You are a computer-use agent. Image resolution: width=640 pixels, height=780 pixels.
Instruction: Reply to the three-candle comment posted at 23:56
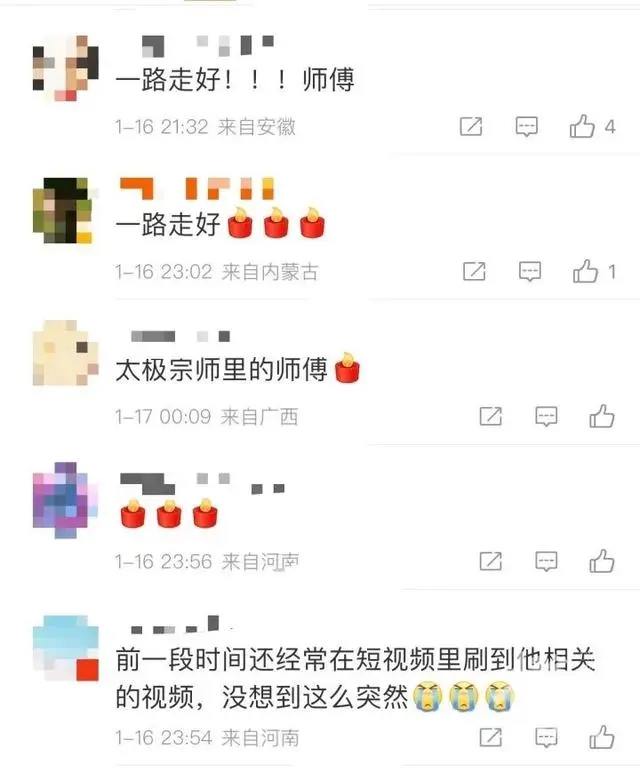(x=546, y=561)
